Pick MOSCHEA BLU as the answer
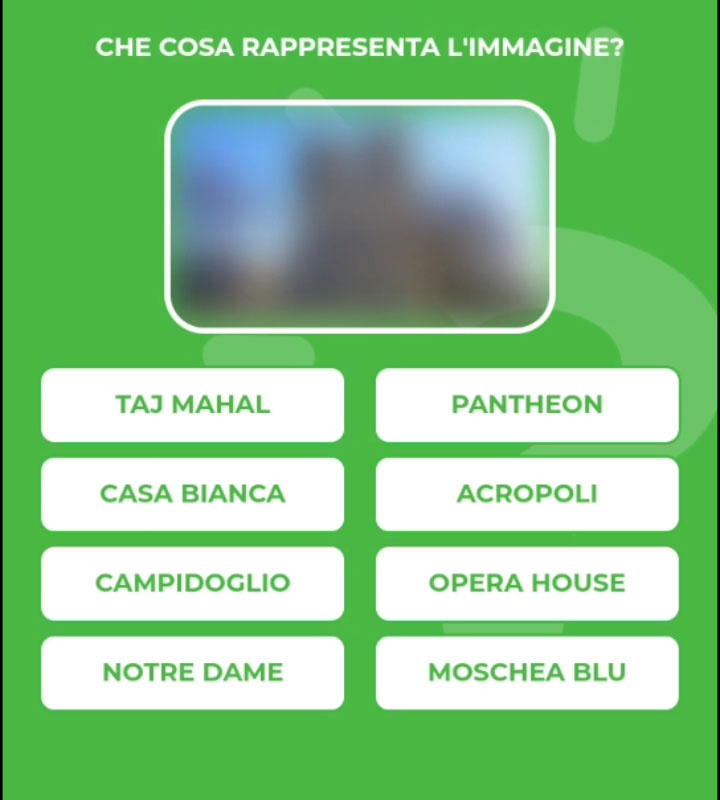 click(527, 672)
